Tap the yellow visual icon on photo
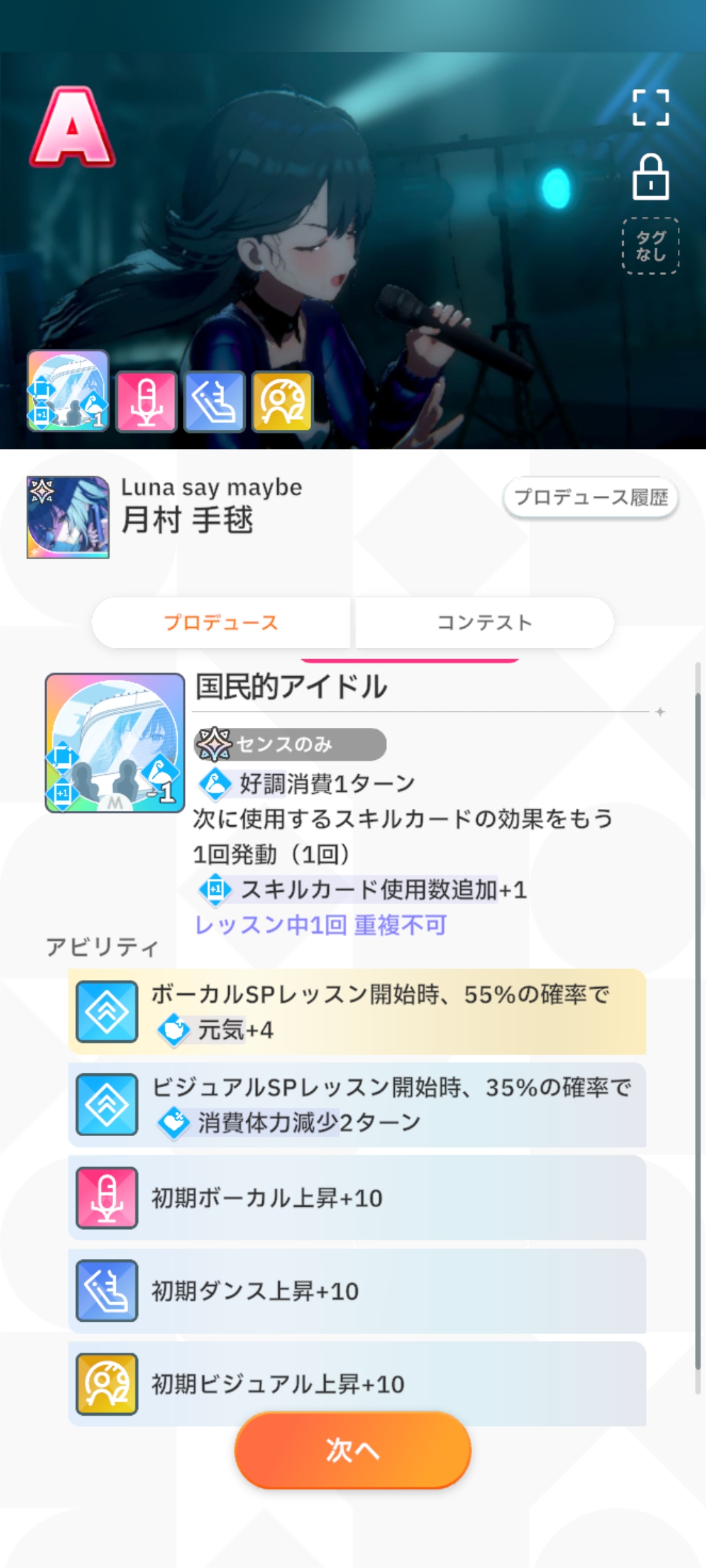Image resolution: width=706 pixels, height=1568 pixels. (282, 401)
